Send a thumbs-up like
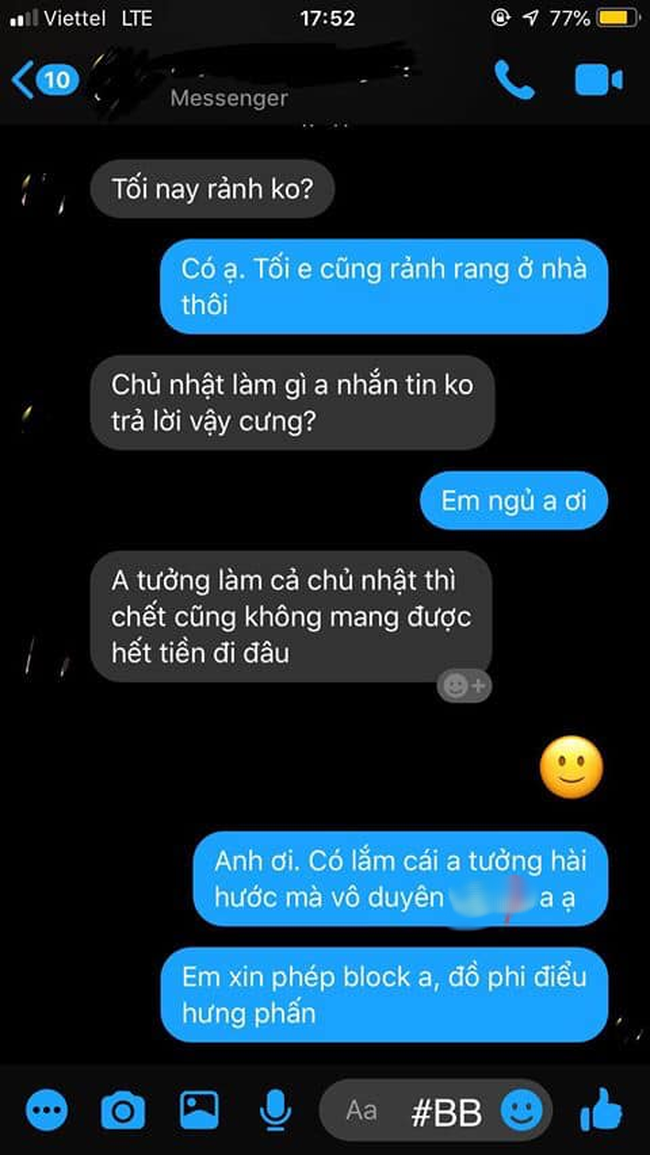Image resolution: width=650 pixels, height=1155 pixels. tap(601, 1109)
